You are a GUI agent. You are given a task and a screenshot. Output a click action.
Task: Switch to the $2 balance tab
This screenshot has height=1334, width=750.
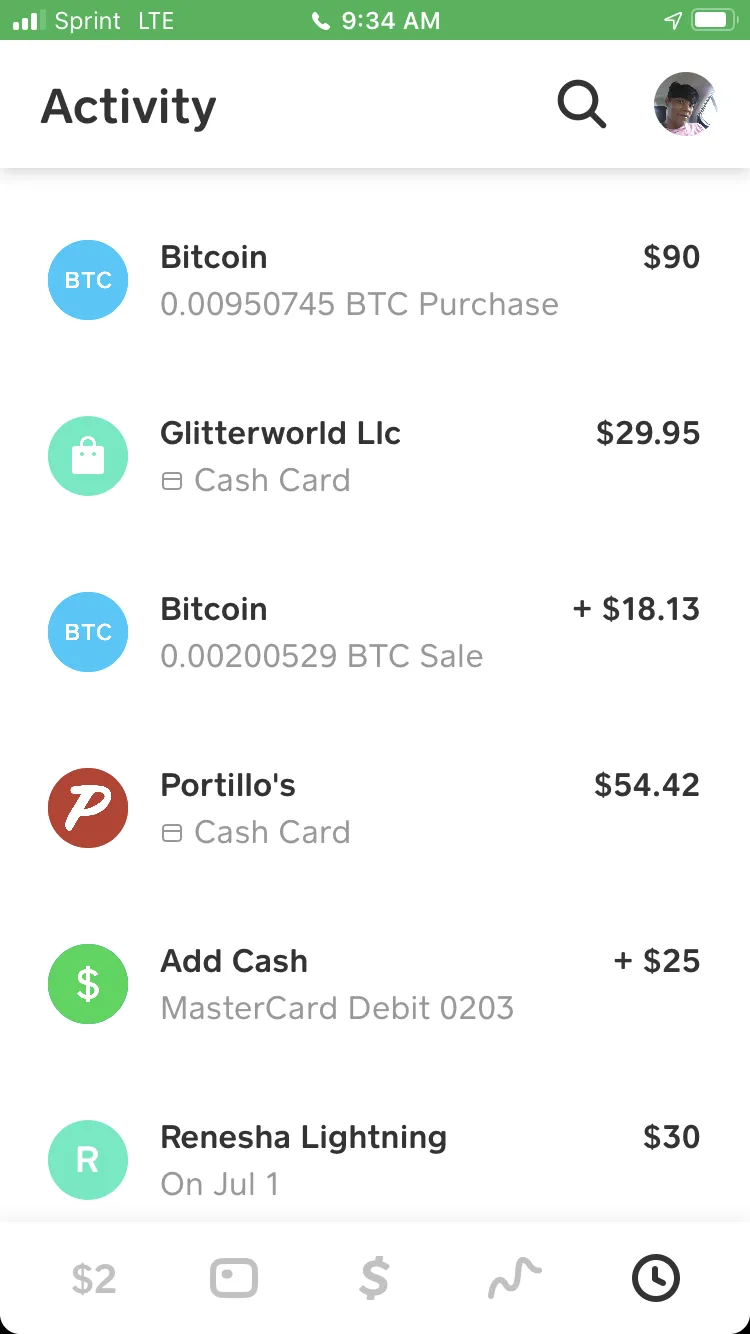pos(94,1278)
